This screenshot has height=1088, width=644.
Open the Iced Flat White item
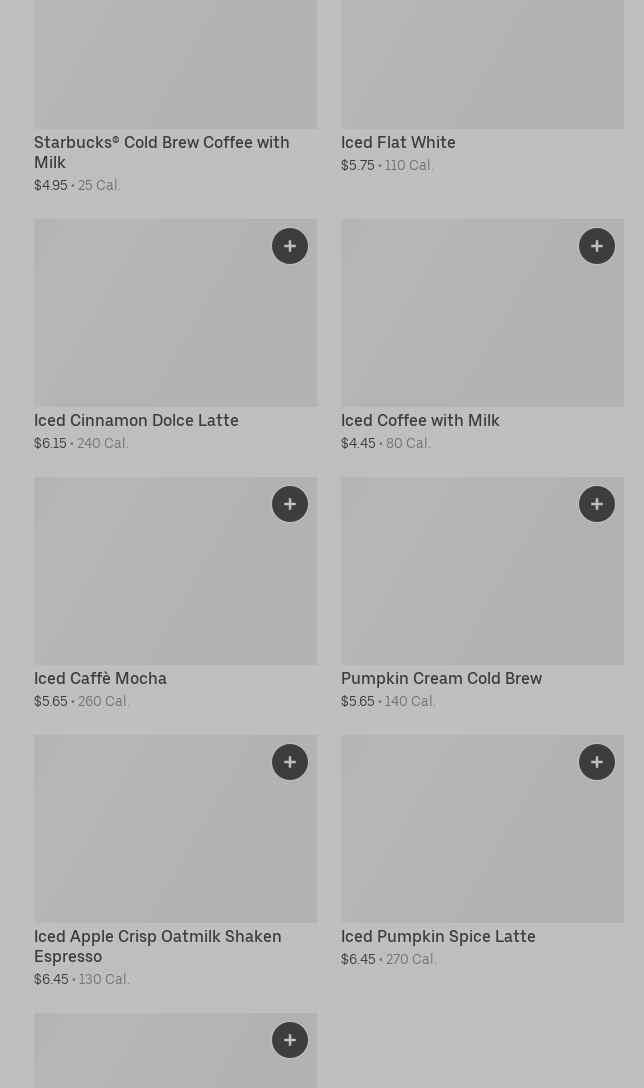(398, 143)
